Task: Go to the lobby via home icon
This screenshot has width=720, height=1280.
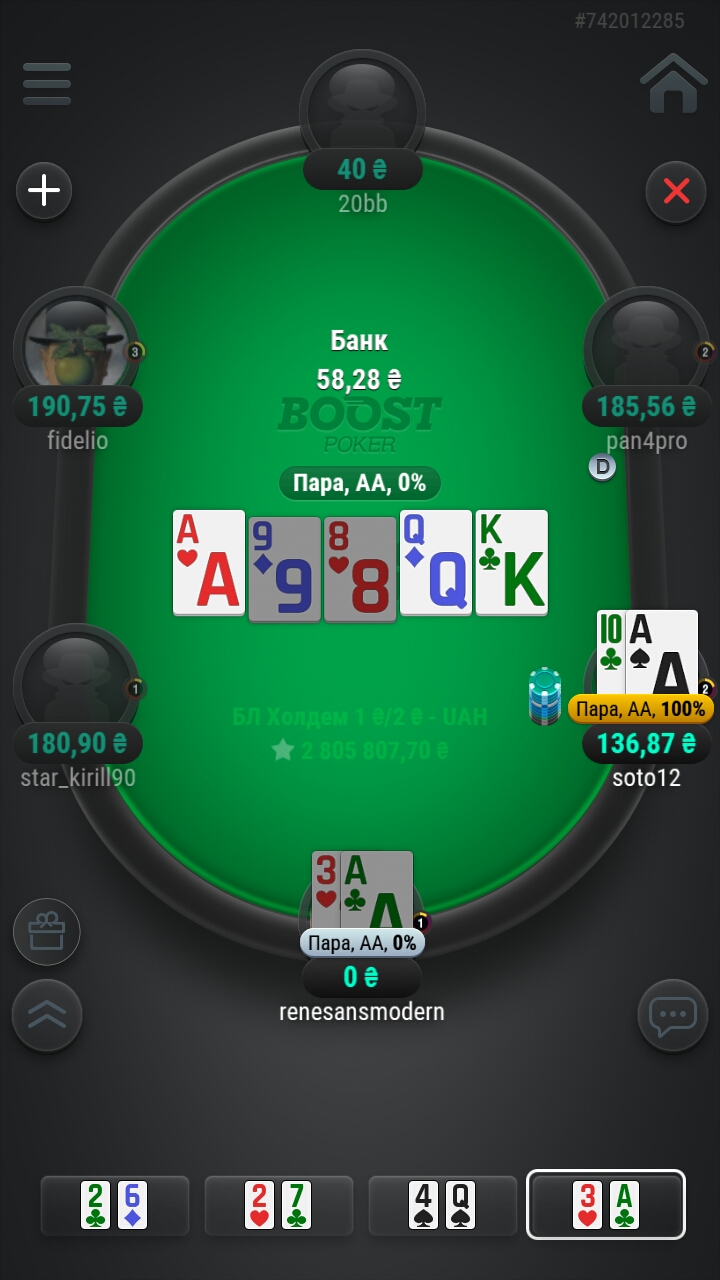Action: pyautogui.click(x=673, y=83)
